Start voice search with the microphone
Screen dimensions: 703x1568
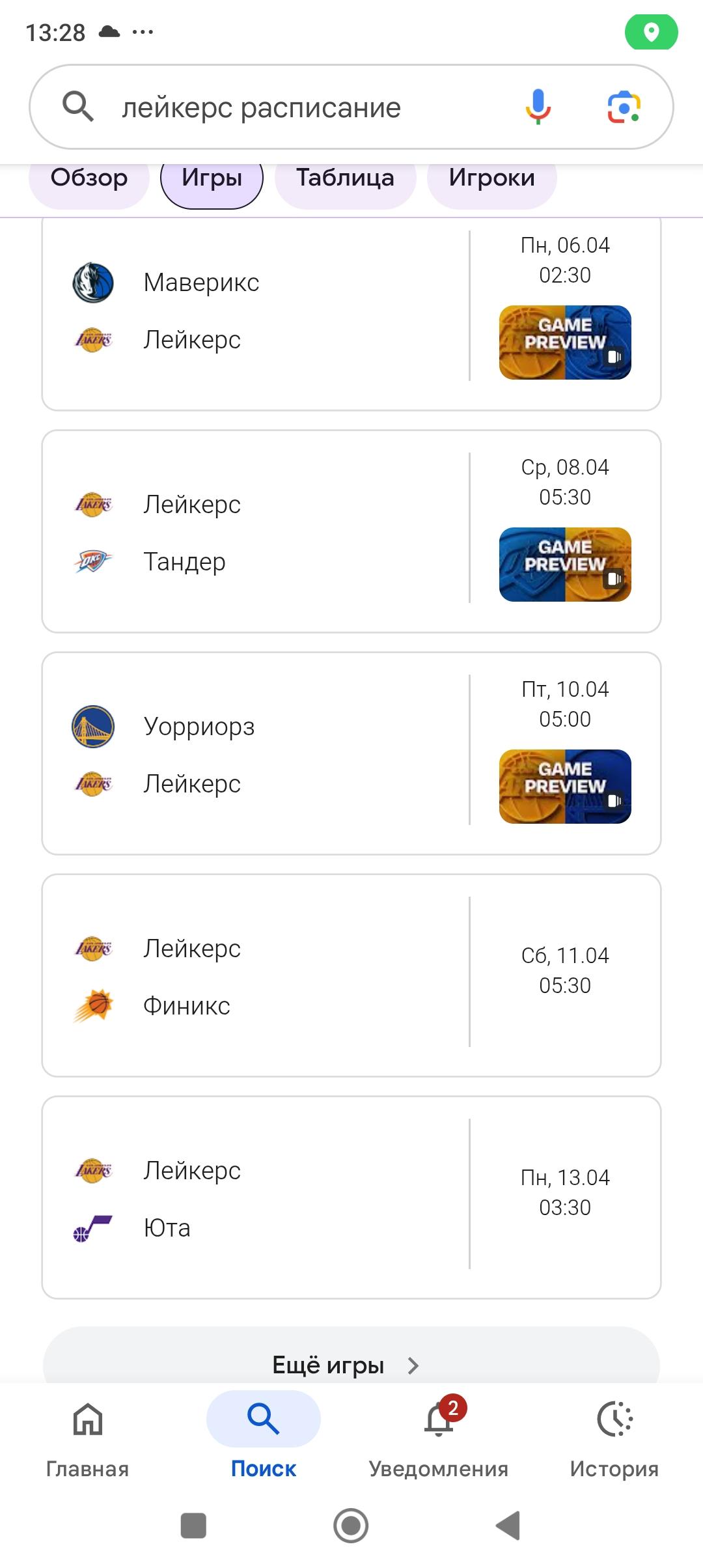538,107
